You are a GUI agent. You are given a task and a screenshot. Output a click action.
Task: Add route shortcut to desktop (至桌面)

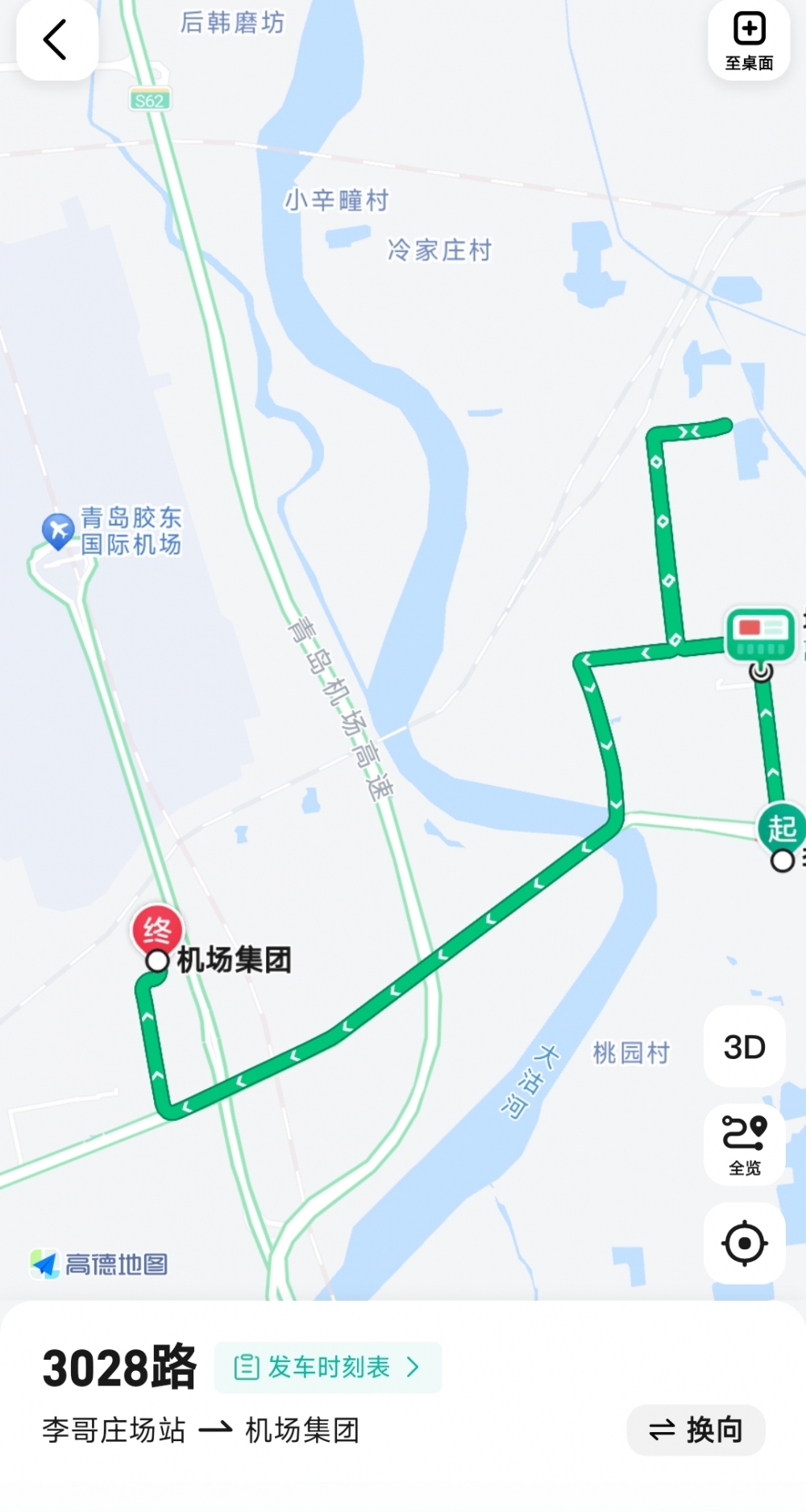pos(749,40)
